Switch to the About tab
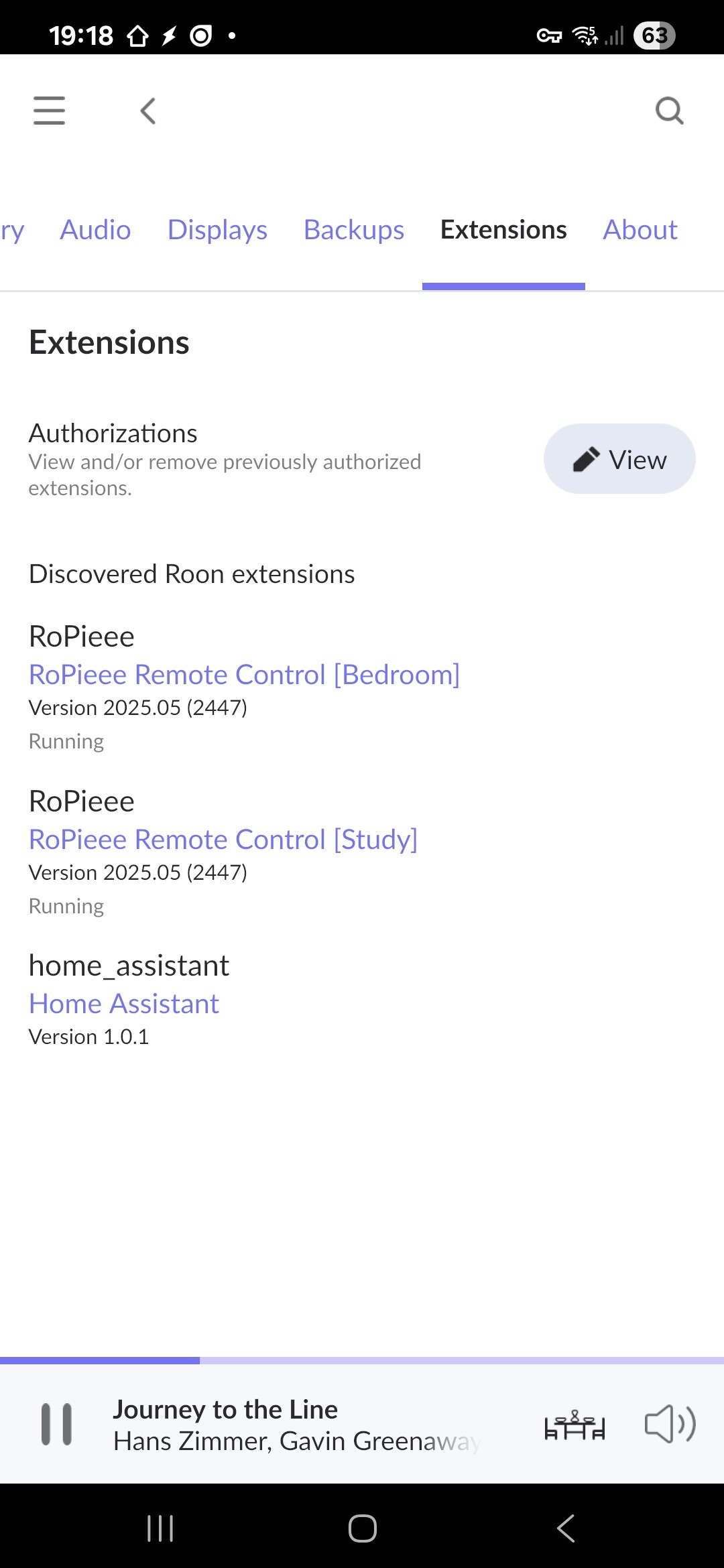 [640, 230]
